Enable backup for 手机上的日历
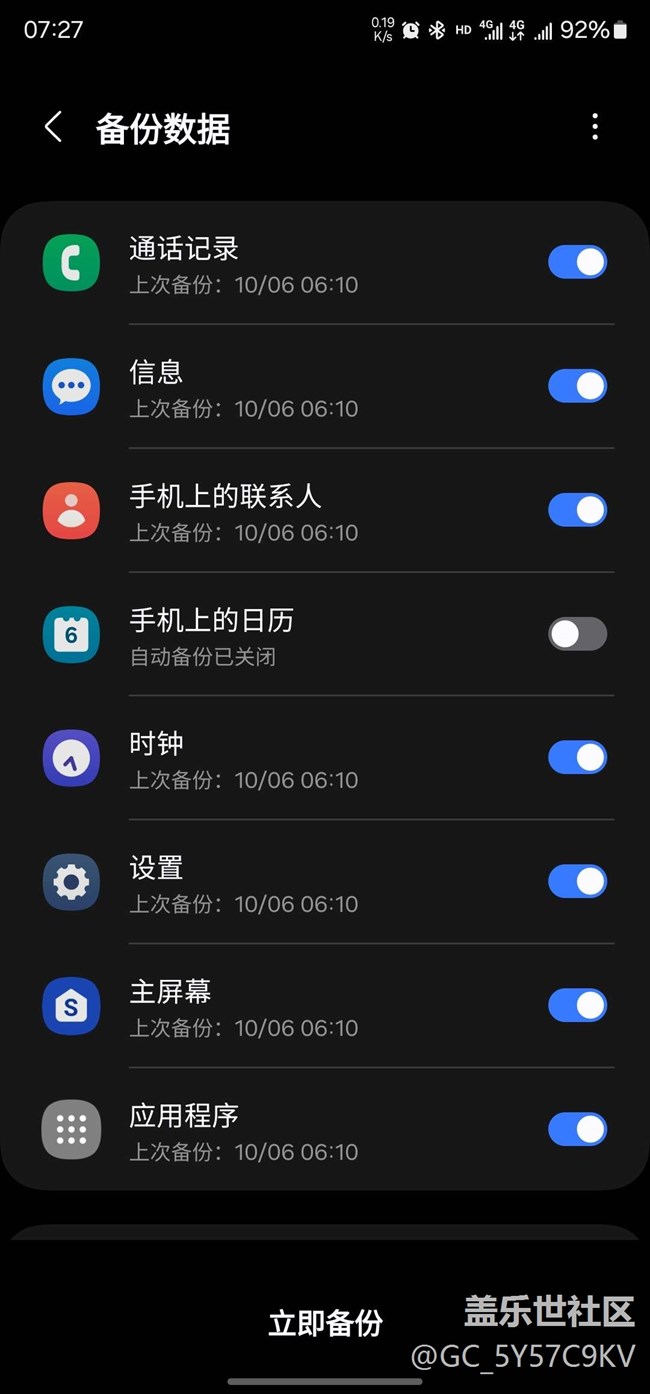Image resolution: width=650 pixels, height=1394 pixels. pyautogui.click(x=577, y=634)
